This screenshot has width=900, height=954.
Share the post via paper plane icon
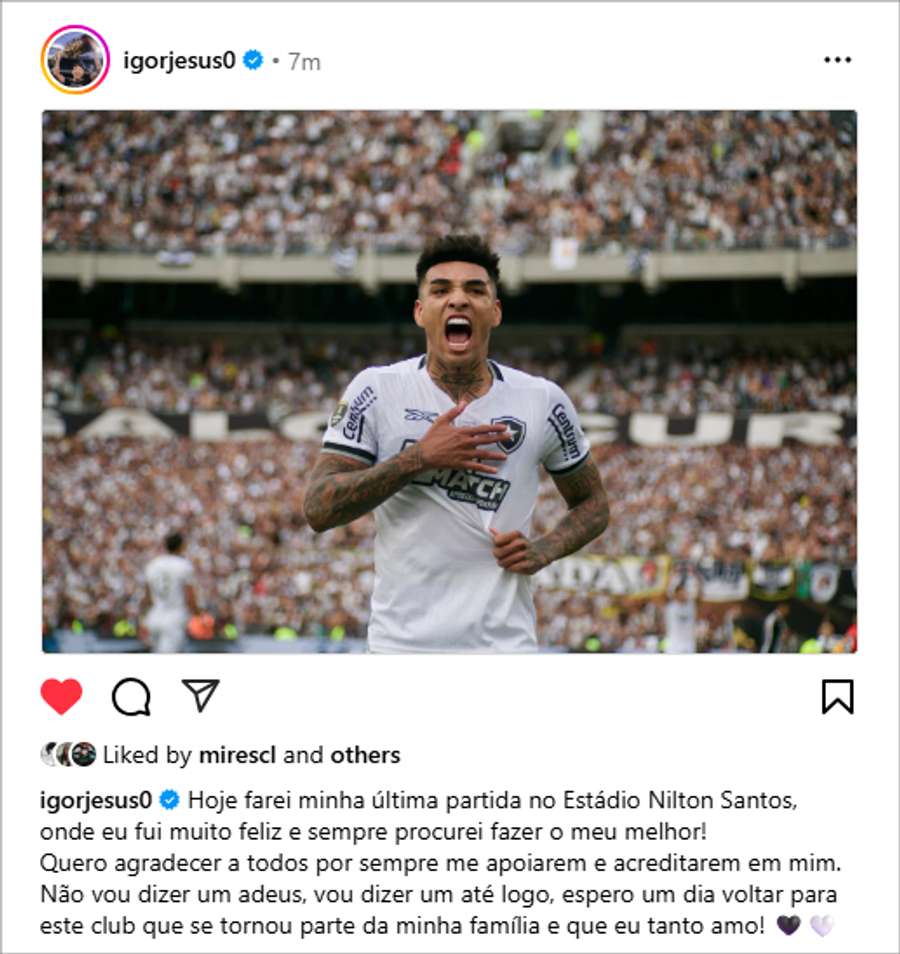click(x=200, y=695)
